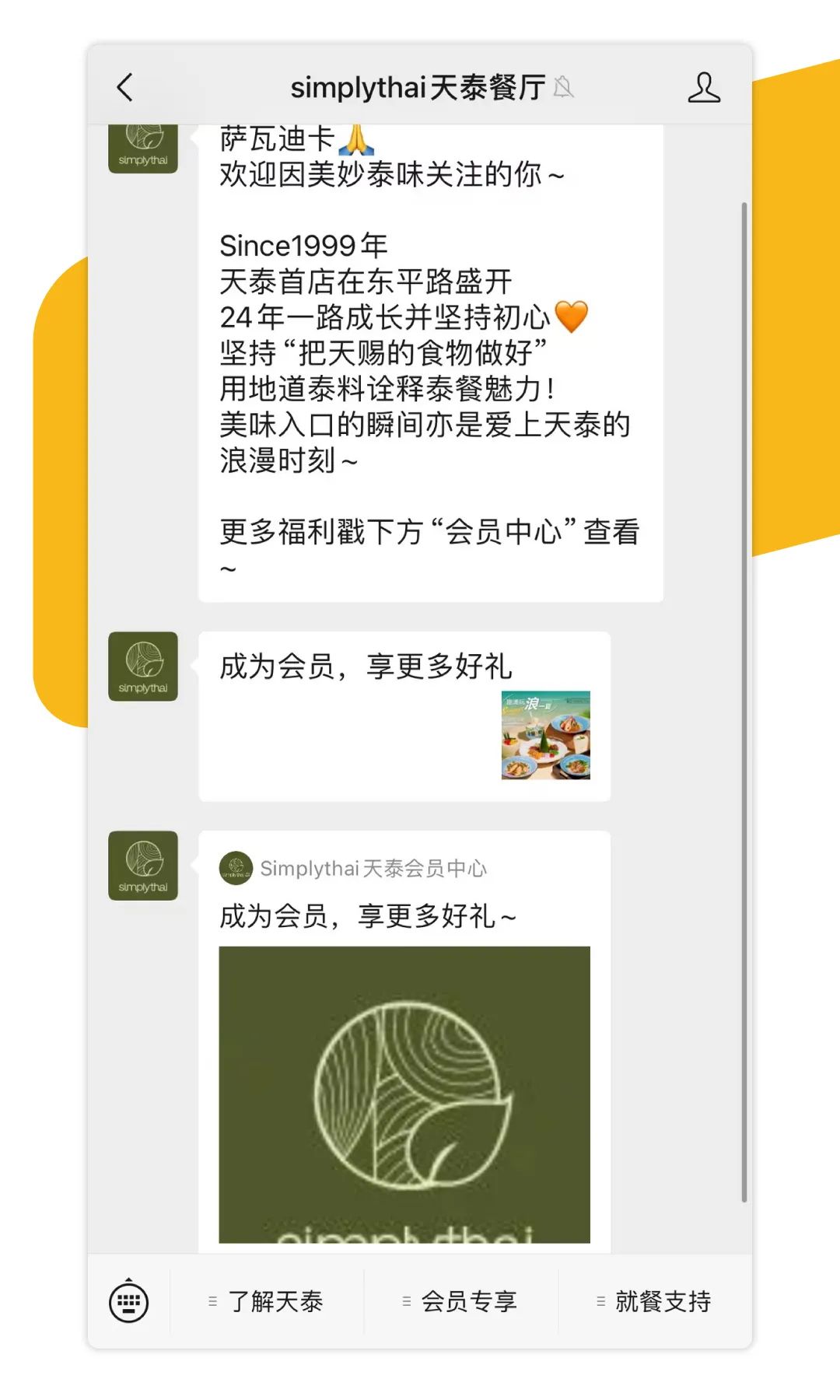
Task: Open the 会员专享 menu
Action: [x=460, y=1301]
